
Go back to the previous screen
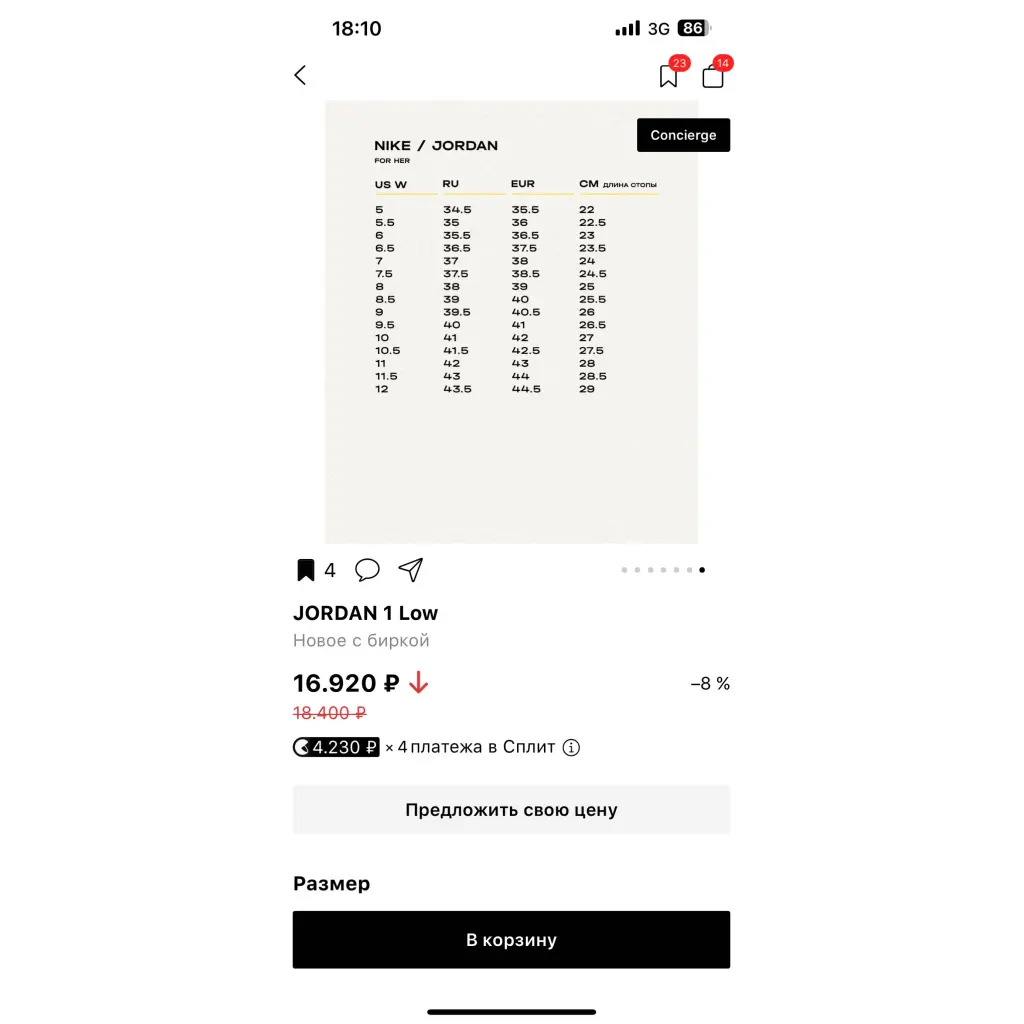[300, 75]
